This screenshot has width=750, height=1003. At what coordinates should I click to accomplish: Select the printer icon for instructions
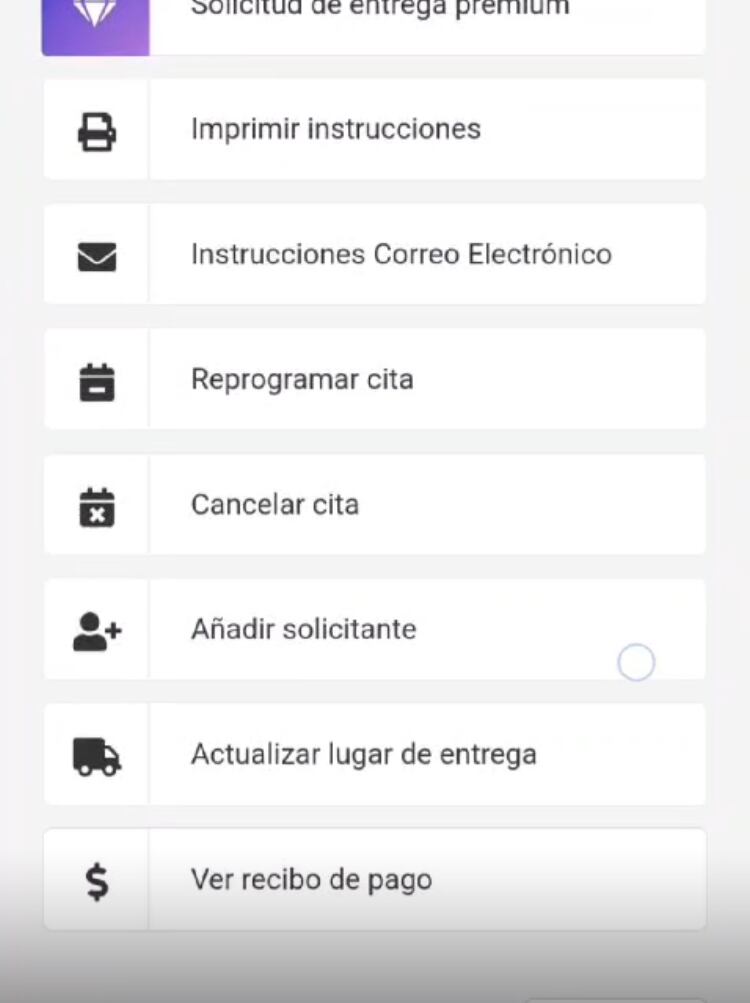point(95,128)
